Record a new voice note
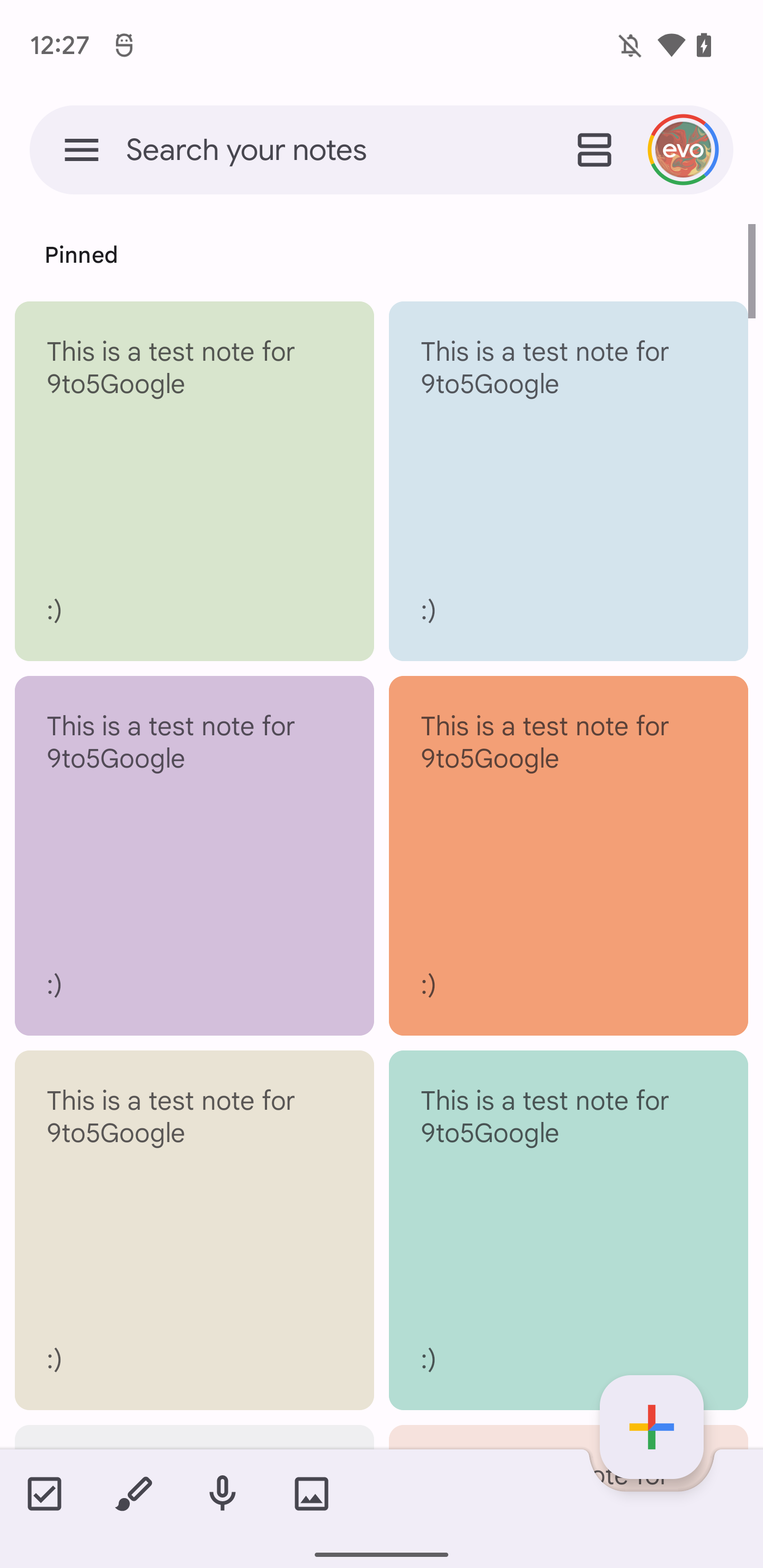763x1568 pixels. [222, 1493]
